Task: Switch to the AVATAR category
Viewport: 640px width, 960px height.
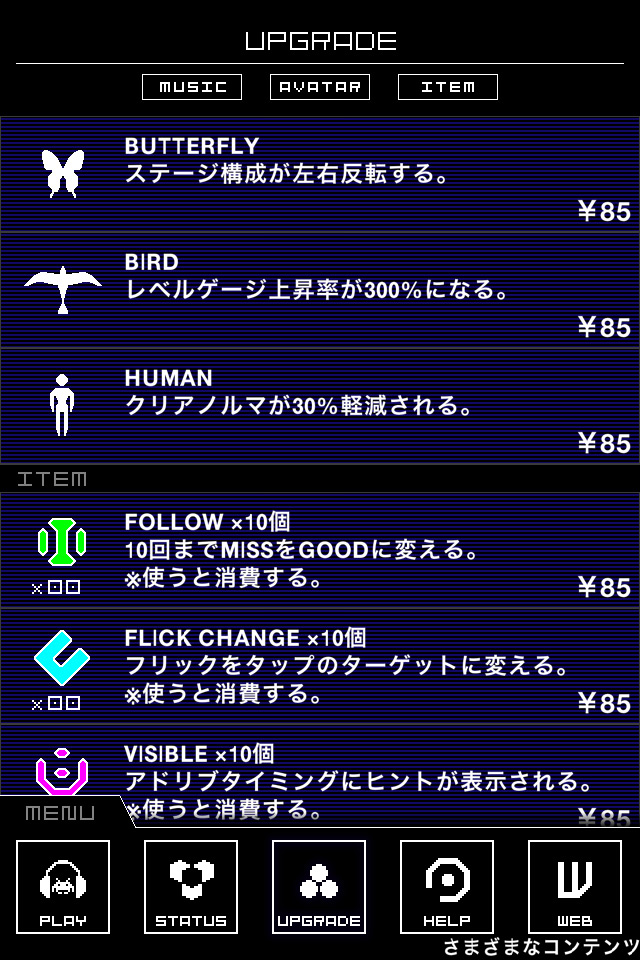Action: point(320,87)
